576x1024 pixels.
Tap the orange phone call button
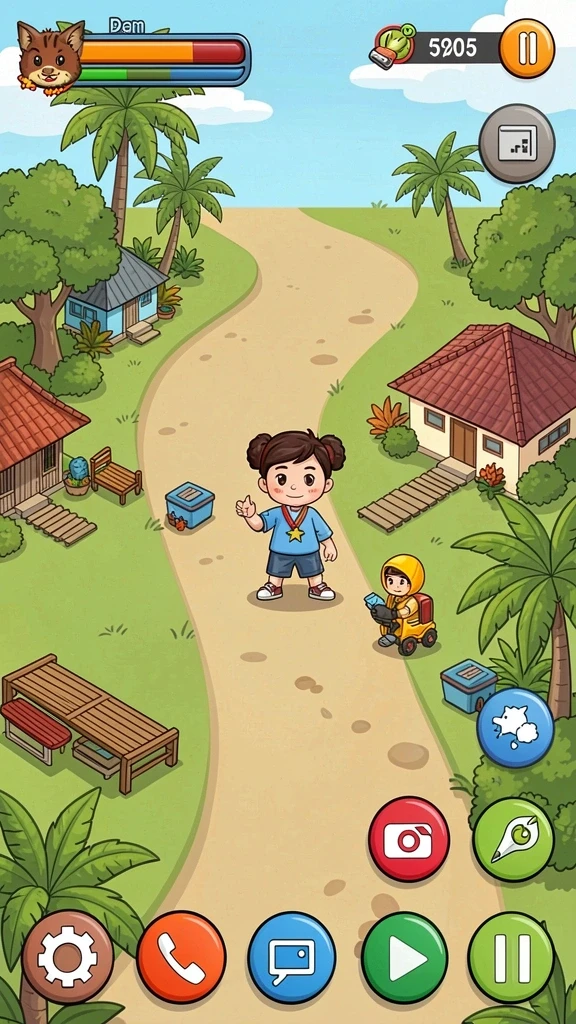pyautogui.click(x=182, y=957)
